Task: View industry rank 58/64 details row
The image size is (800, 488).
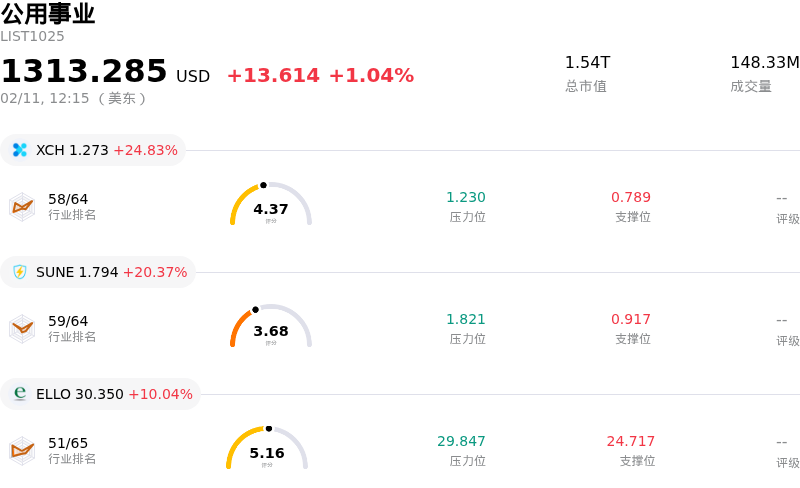Action: point(68,206)
